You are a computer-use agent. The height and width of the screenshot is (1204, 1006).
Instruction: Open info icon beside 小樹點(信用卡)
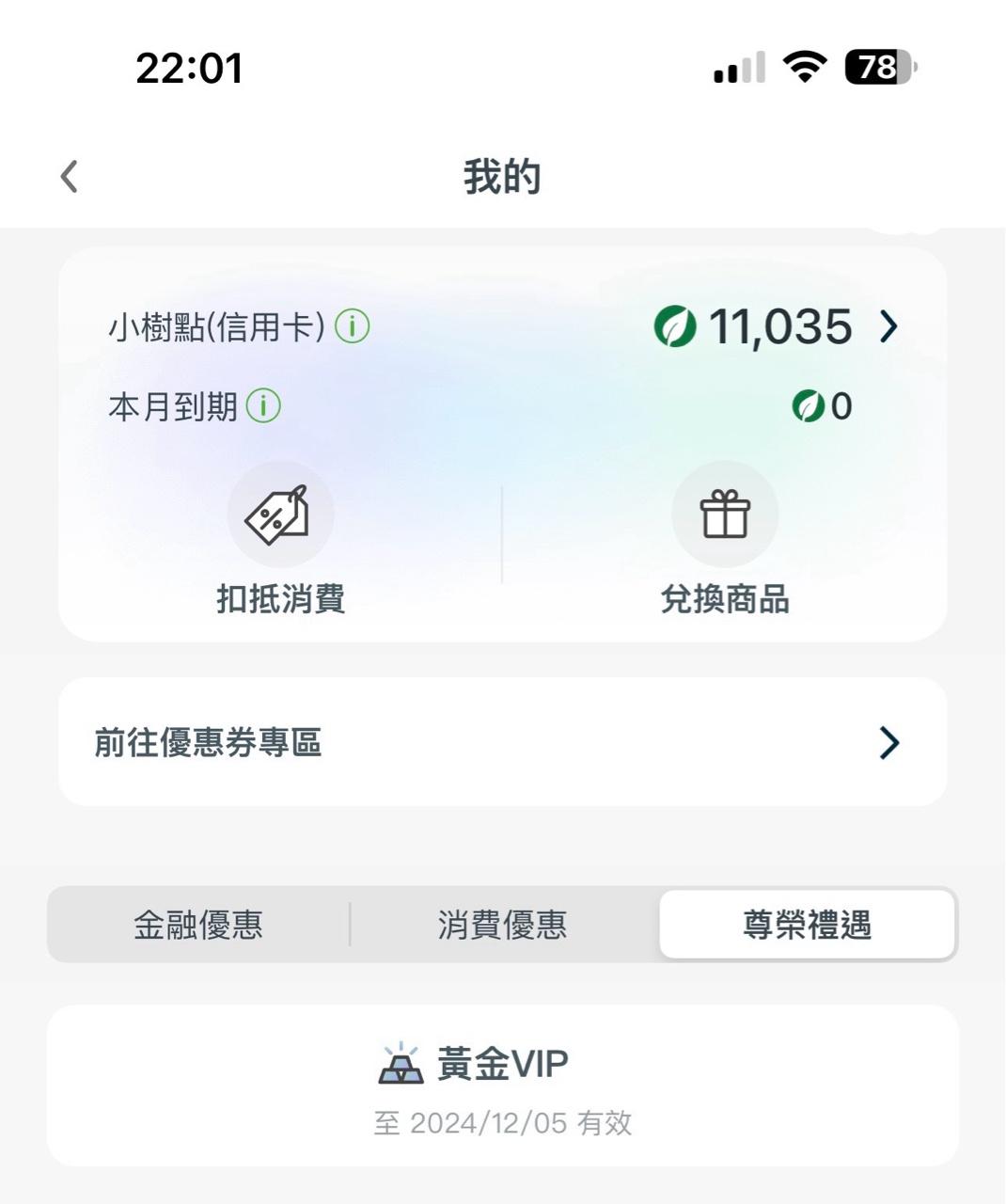(353, 326)
